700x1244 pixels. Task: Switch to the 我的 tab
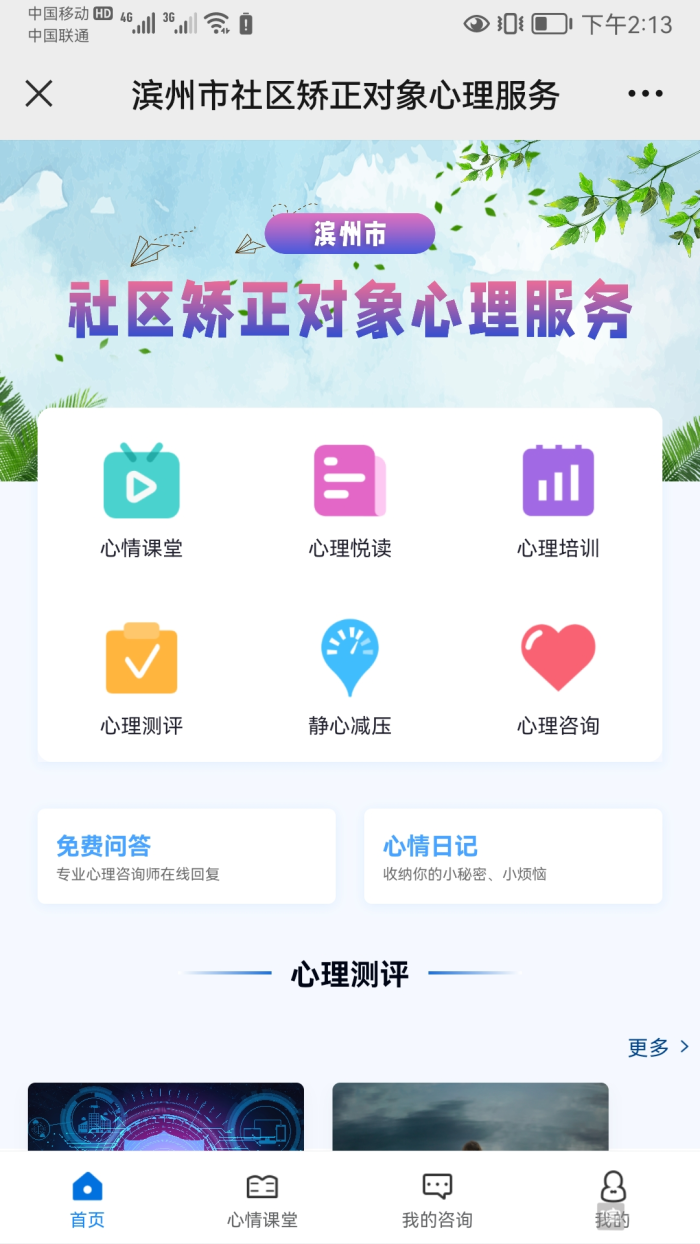(612, 1200)
